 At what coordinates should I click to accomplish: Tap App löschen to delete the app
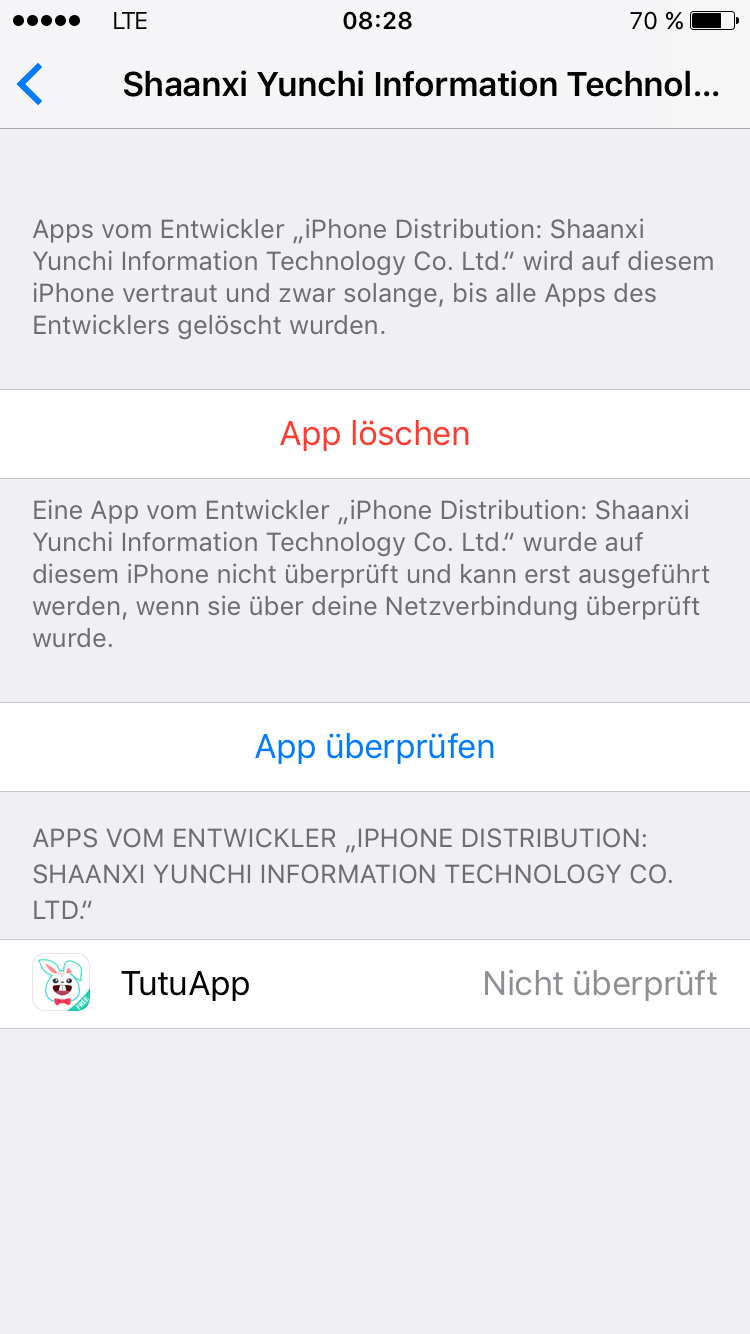pos(375,433)
